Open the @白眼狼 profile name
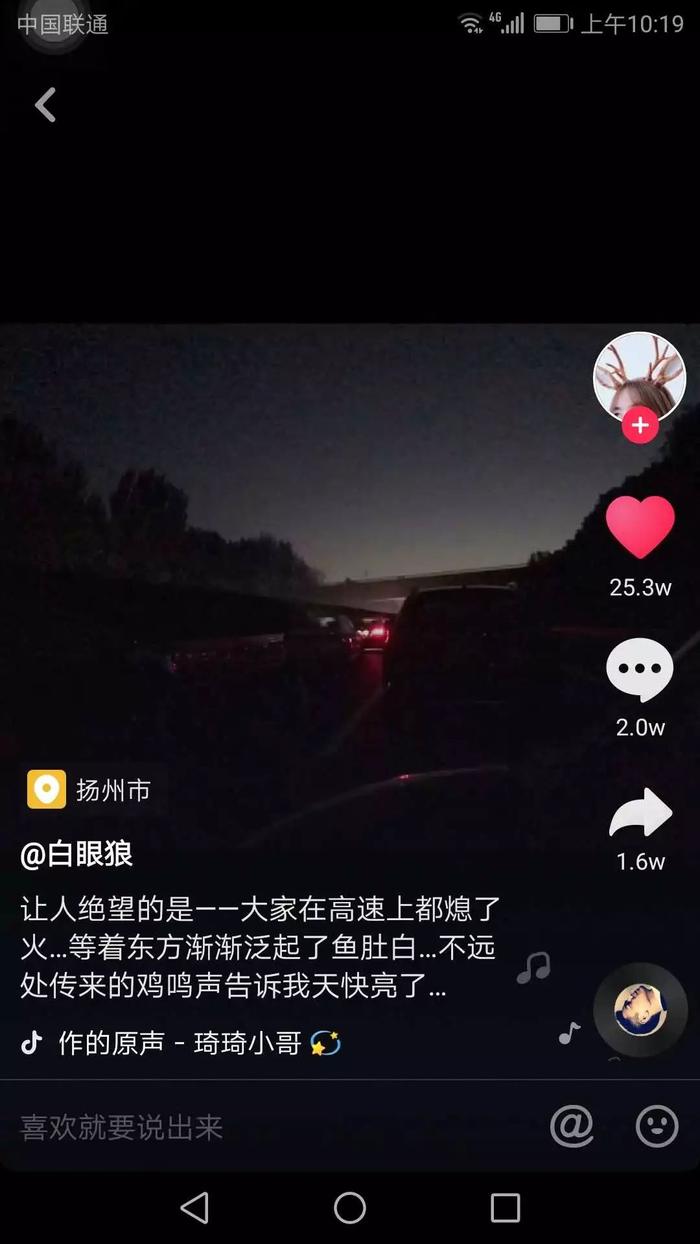The width and height of the screenshot is (700, 1244). tap(77, 854)
